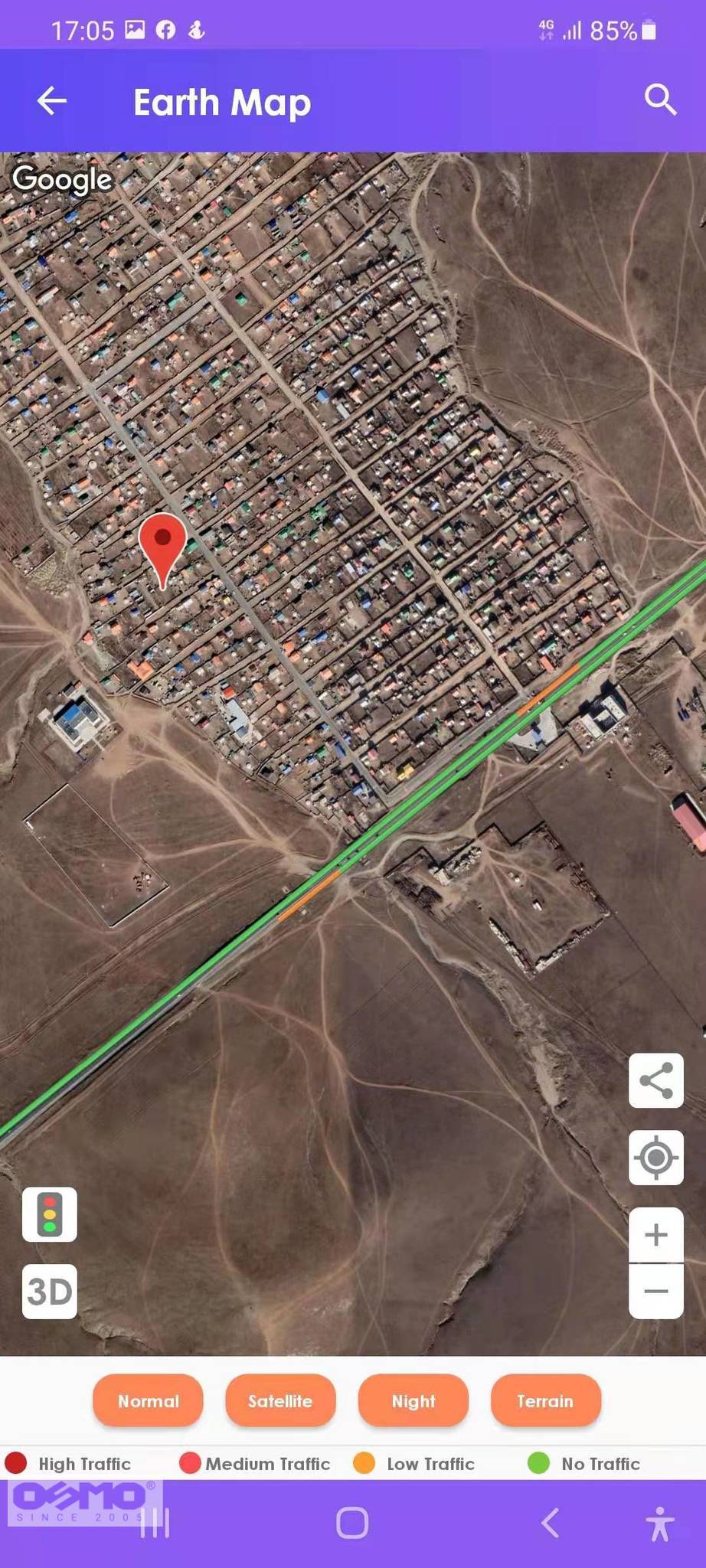Enable the 3D map view

[x=50, y=1292]
